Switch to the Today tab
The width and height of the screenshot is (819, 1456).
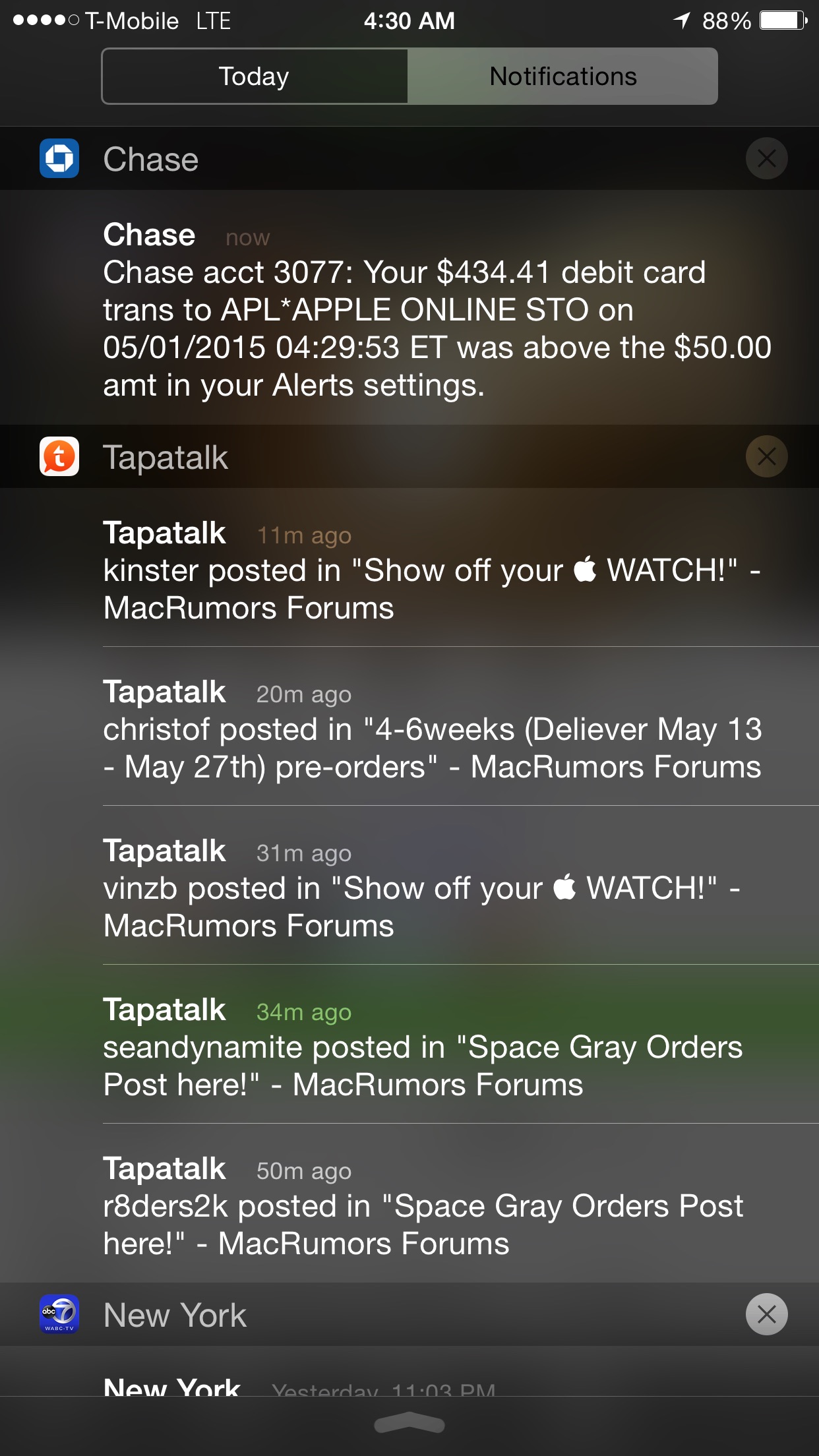pos(255,76)
